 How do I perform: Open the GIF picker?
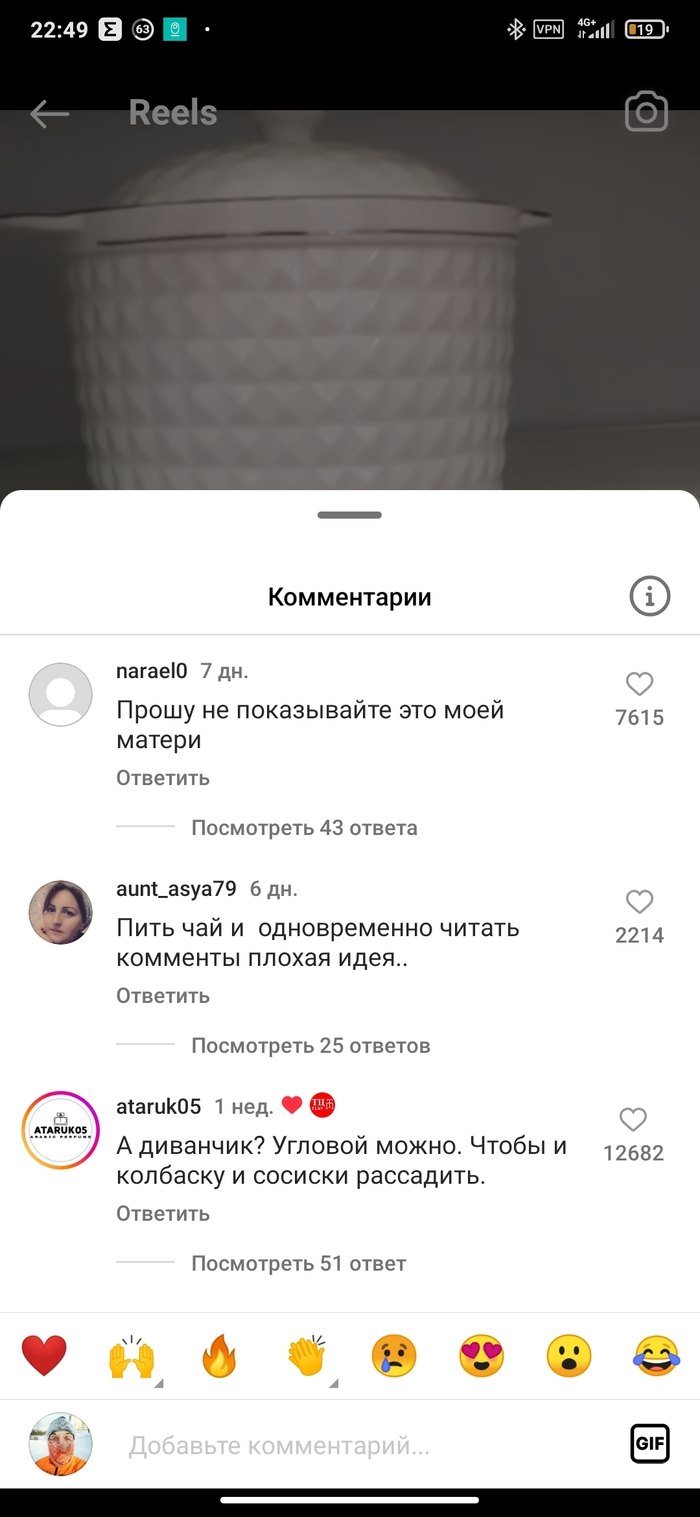[649, 1443]
